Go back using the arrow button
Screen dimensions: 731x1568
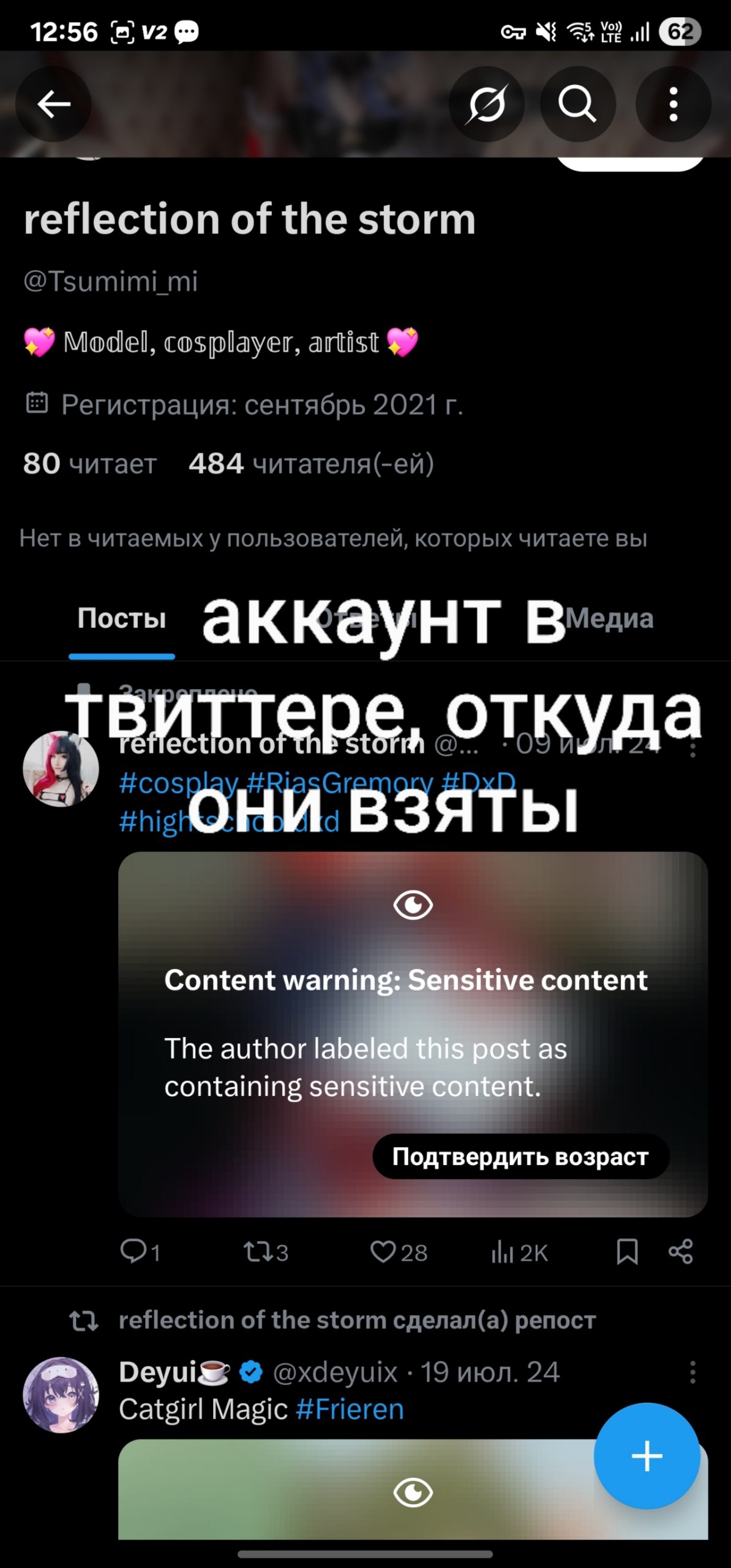click(x=53, y=104)
